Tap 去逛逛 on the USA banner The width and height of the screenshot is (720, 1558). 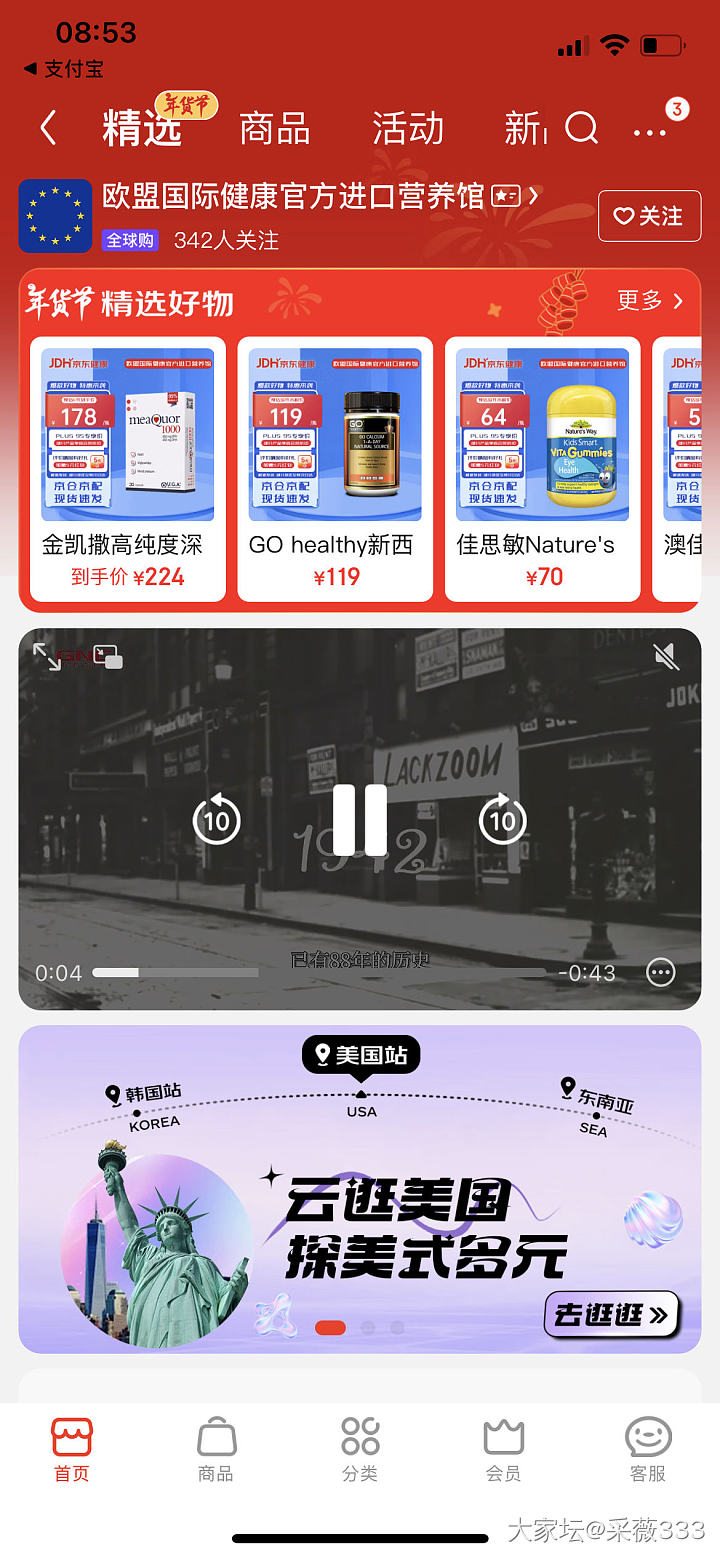612,1314
